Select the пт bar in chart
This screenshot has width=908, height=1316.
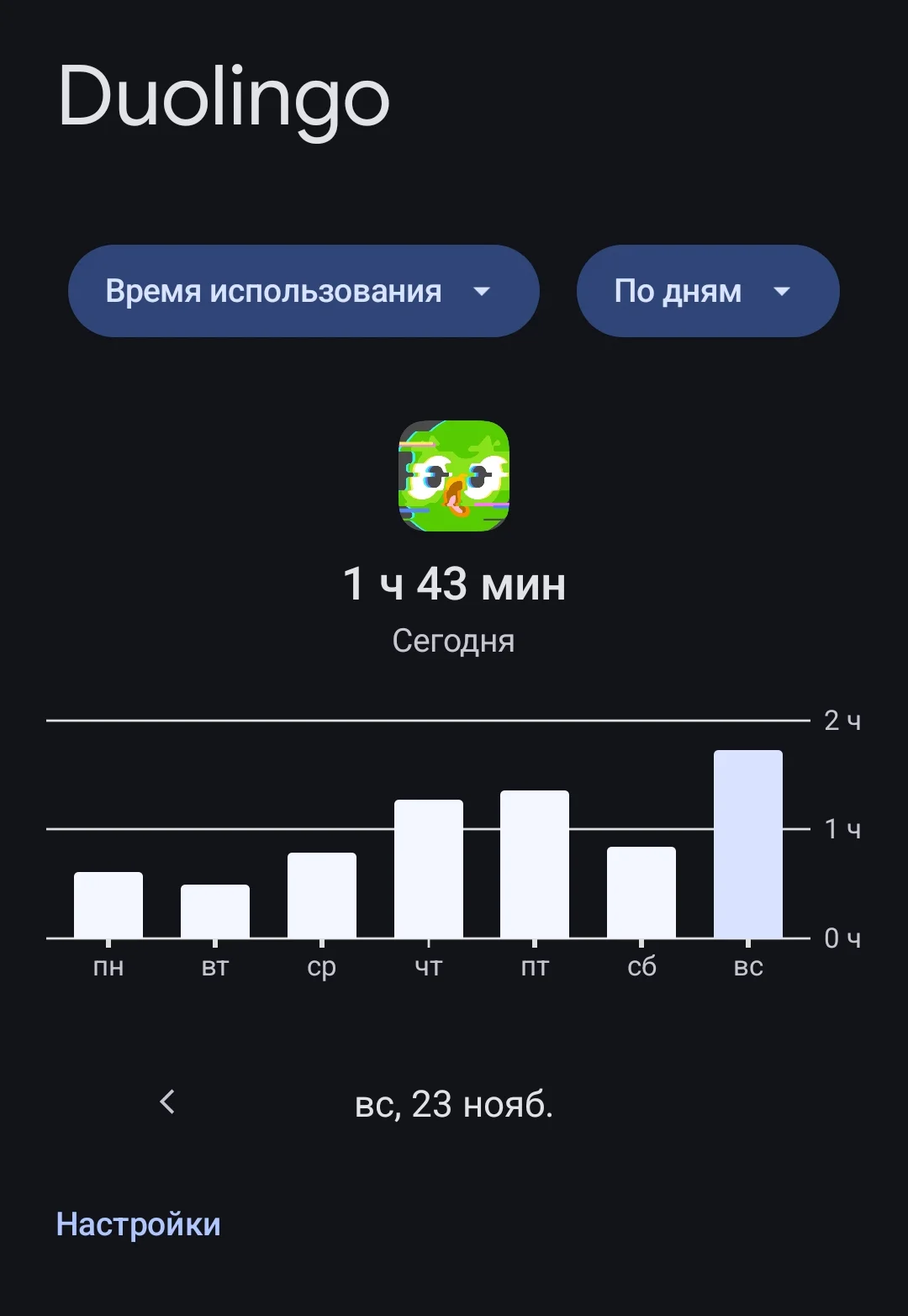pyautogui.click(x=535, y=864)
